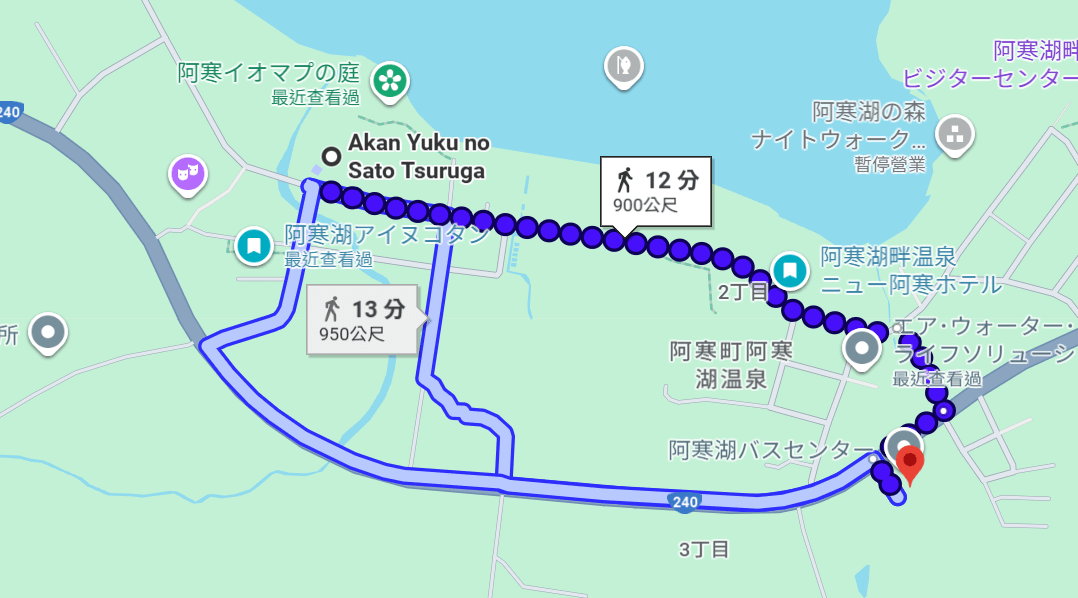
Task: Tap the purple cat-face map pin
Action: (x=186, y=175)
